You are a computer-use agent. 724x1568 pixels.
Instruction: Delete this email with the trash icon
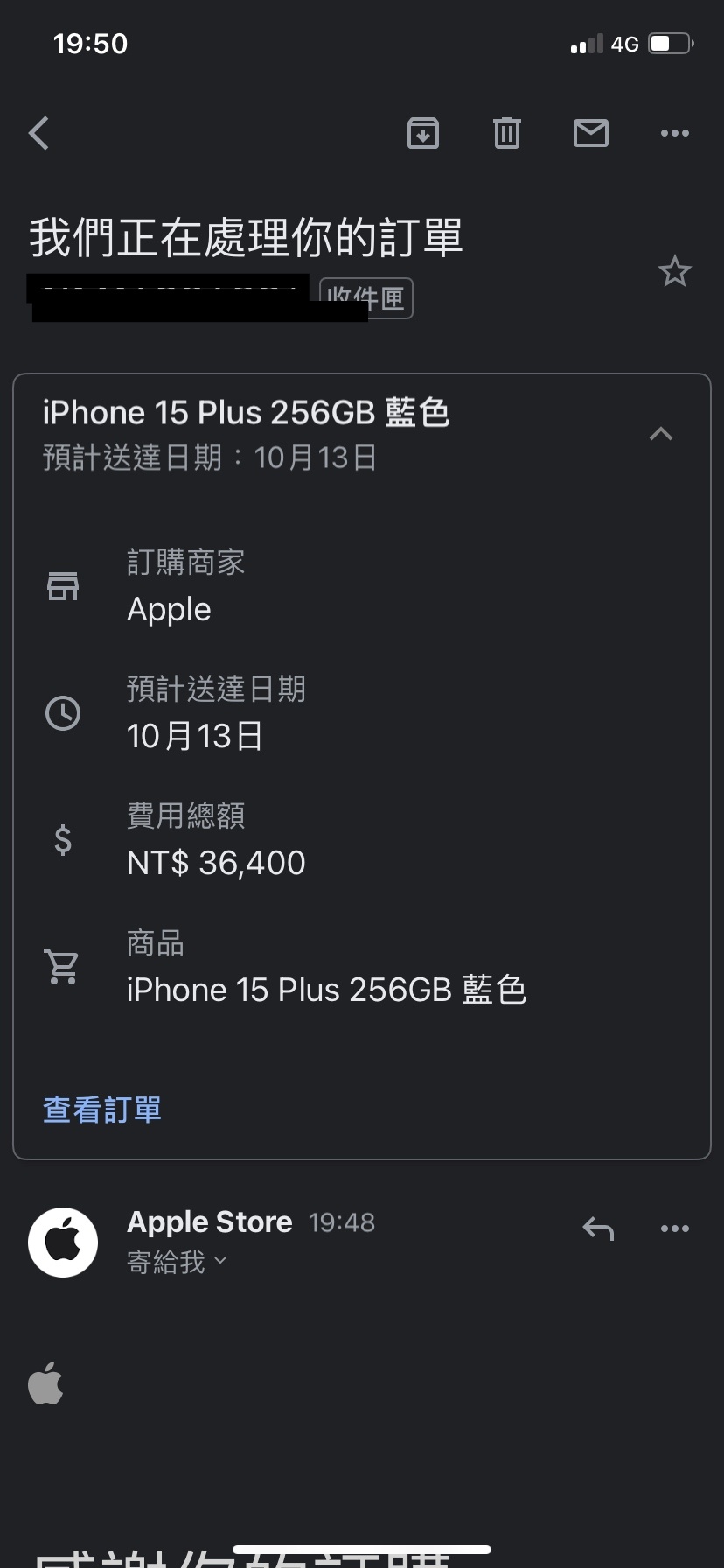(507, 134)
